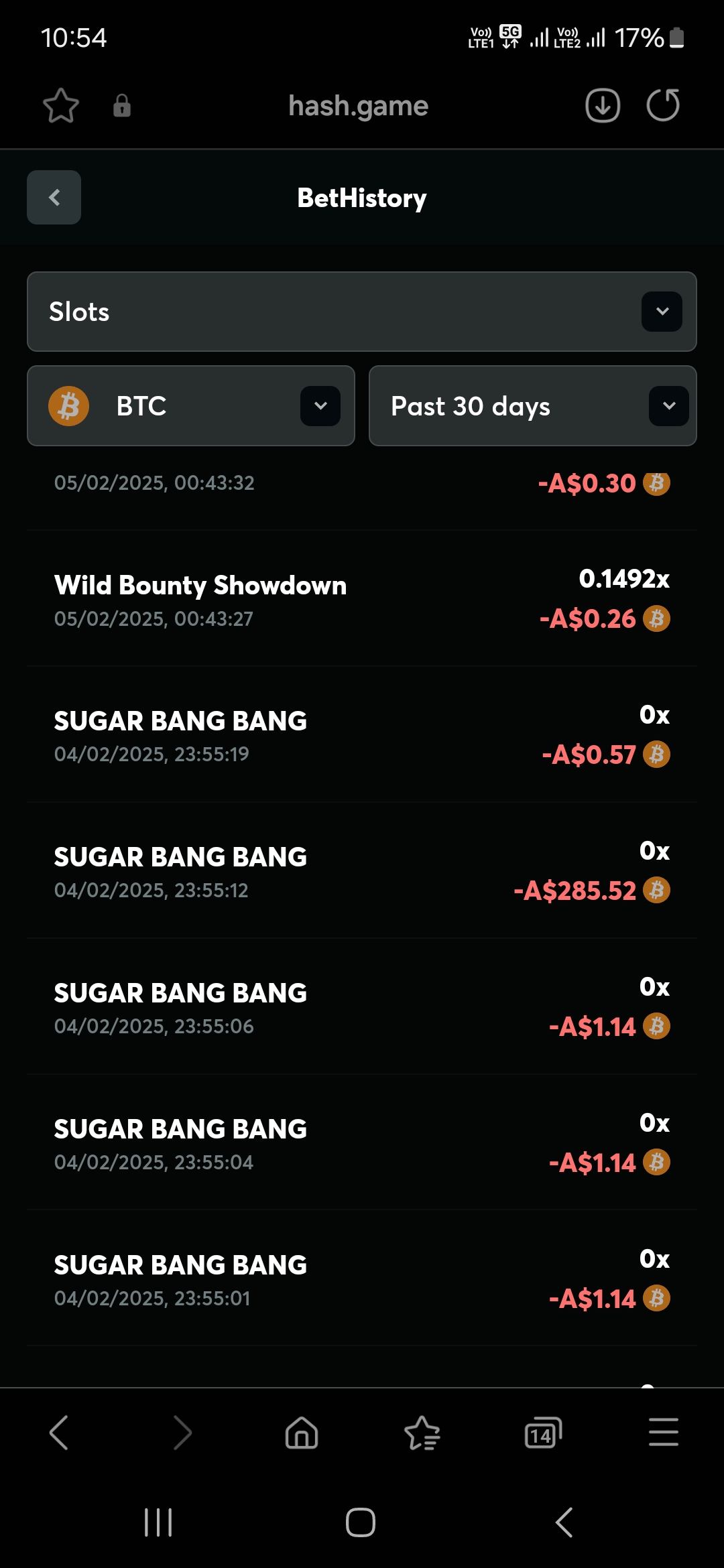Open the SUGAR BANG BANG bet of -A$0.57
The width and height of the screenshot is (724, 1568).
[361, 736]
